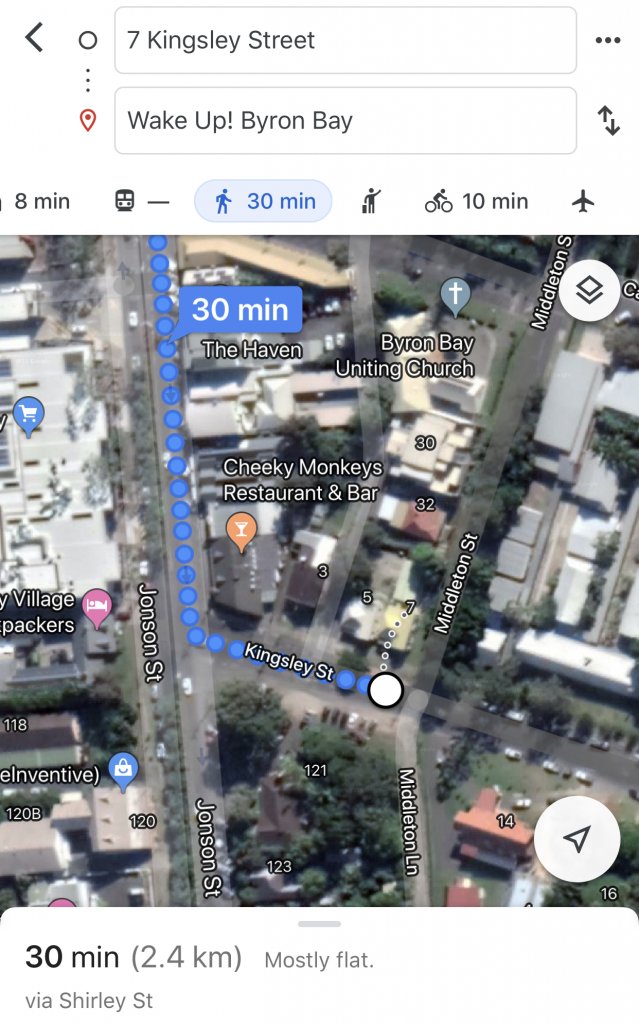Switch to ride-hailing mode

[x=371, y=201]
